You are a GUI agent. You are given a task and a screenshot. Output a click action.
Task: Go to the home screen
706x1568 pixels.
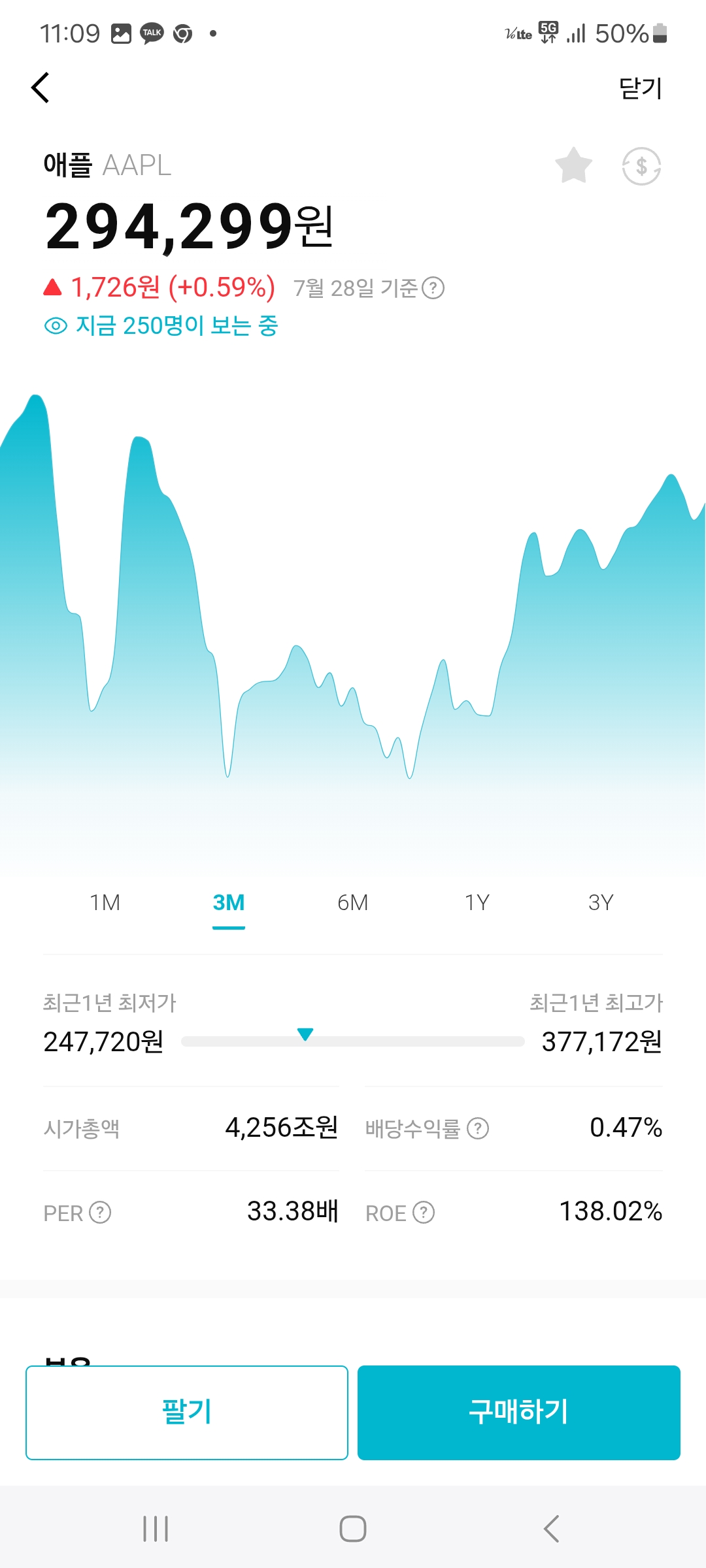tap(353, 1529)
